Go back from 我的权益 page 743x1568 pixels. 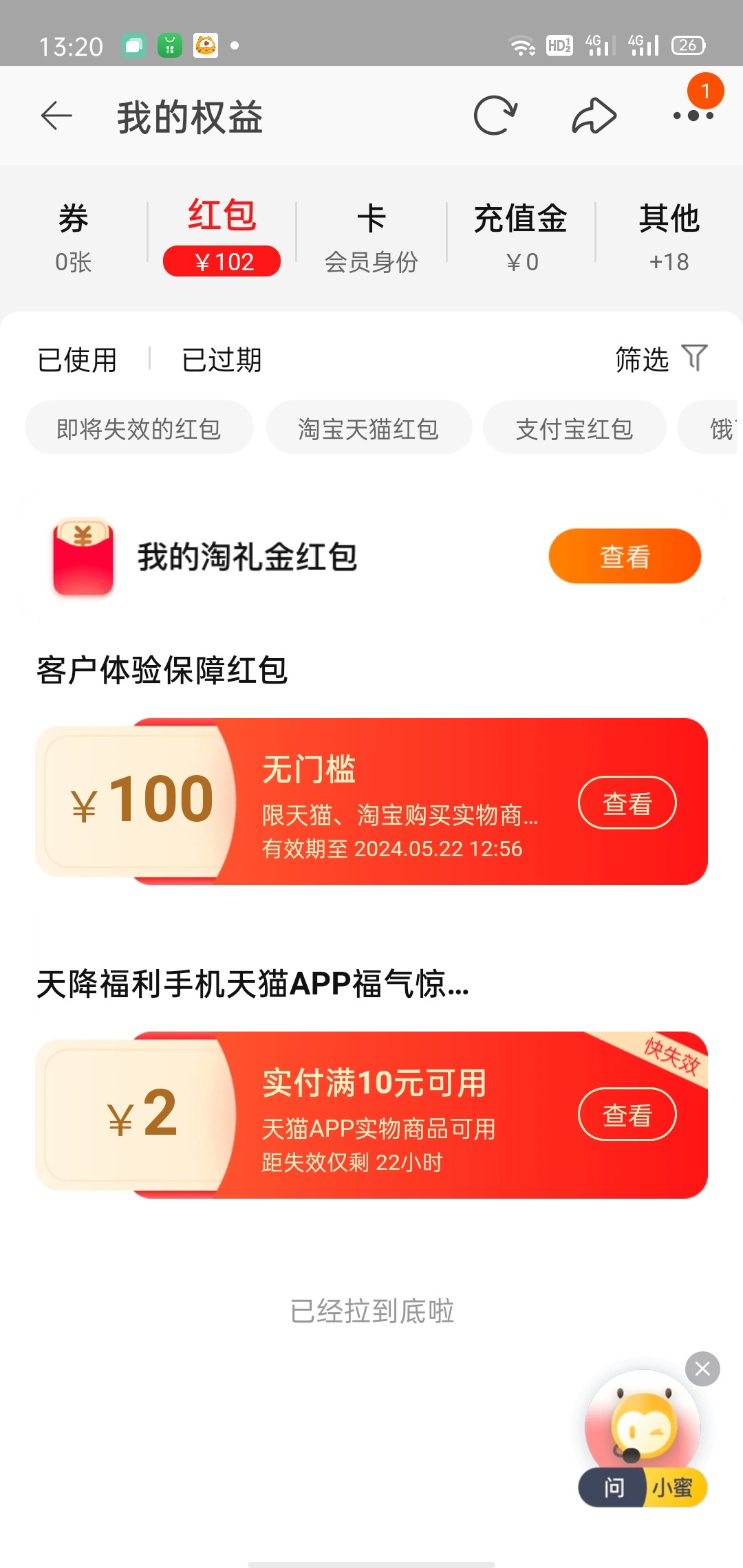(56, 116)
